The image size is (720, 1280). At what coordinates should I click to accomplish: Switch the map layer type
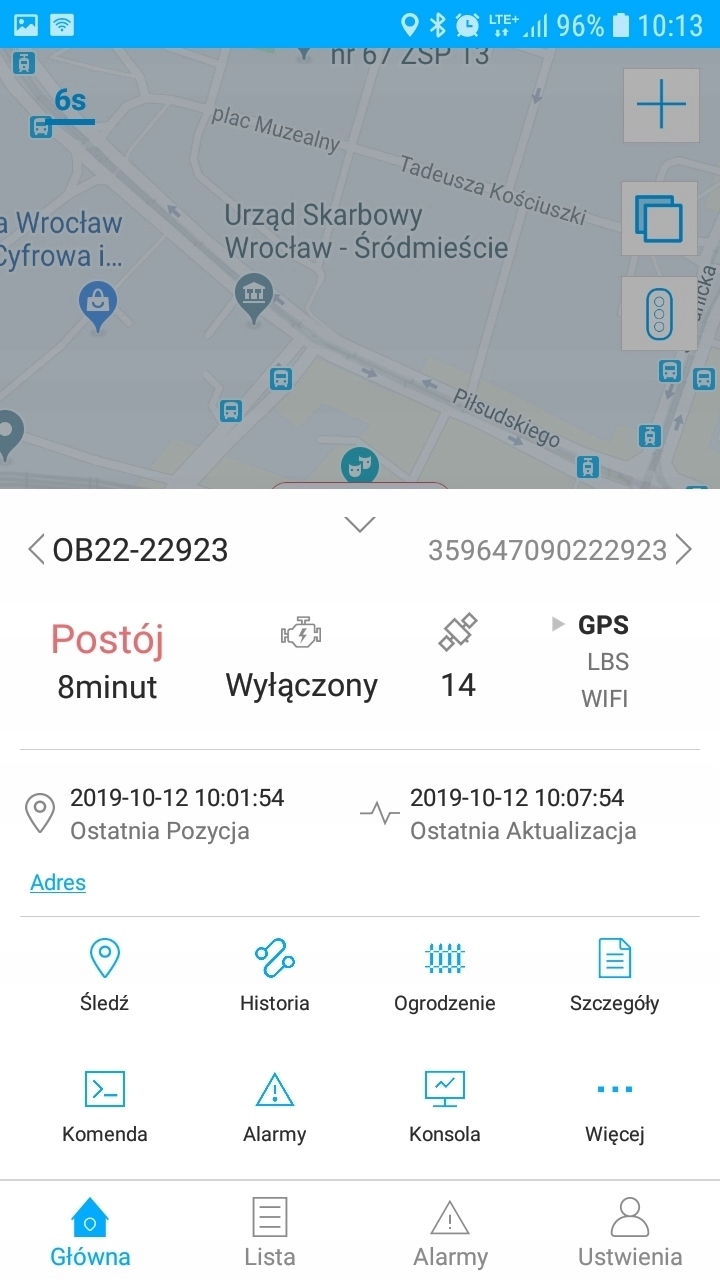point(660,218)
